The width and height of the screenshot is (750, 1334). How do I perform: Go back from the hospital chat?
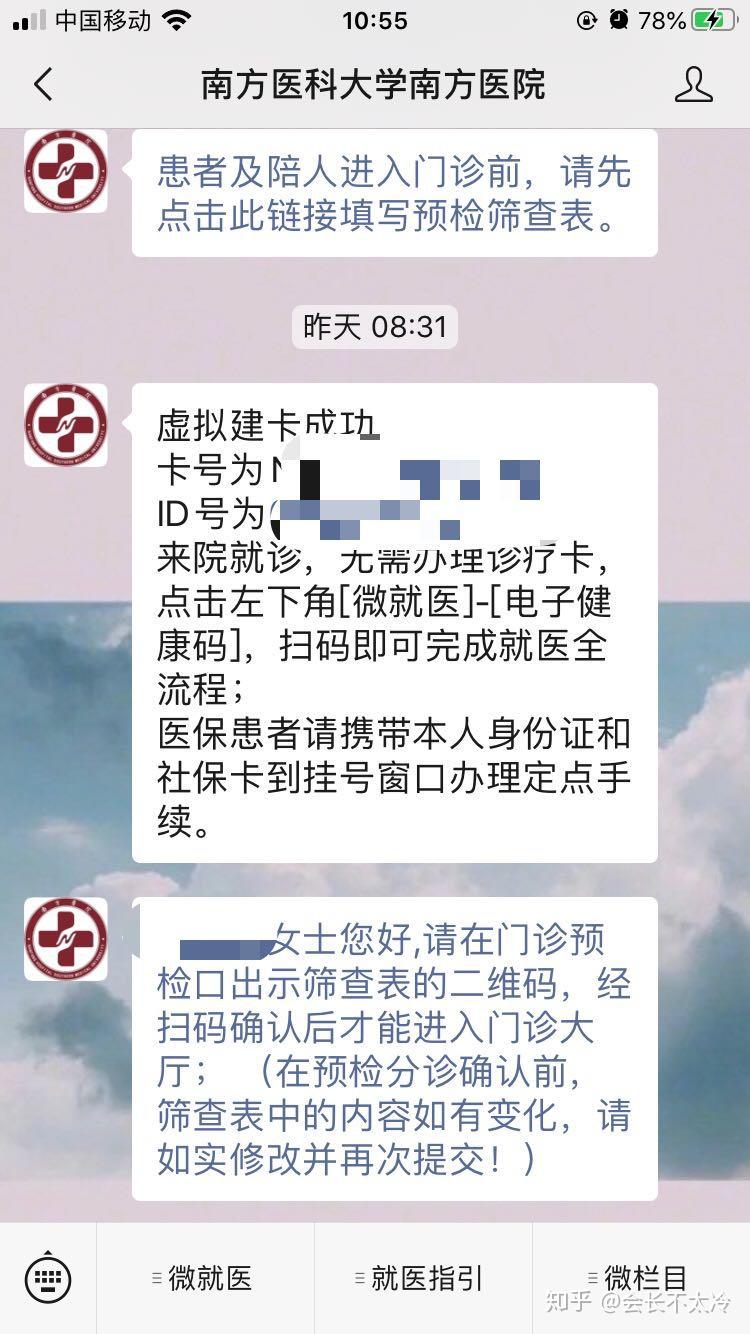pos(42,85)
